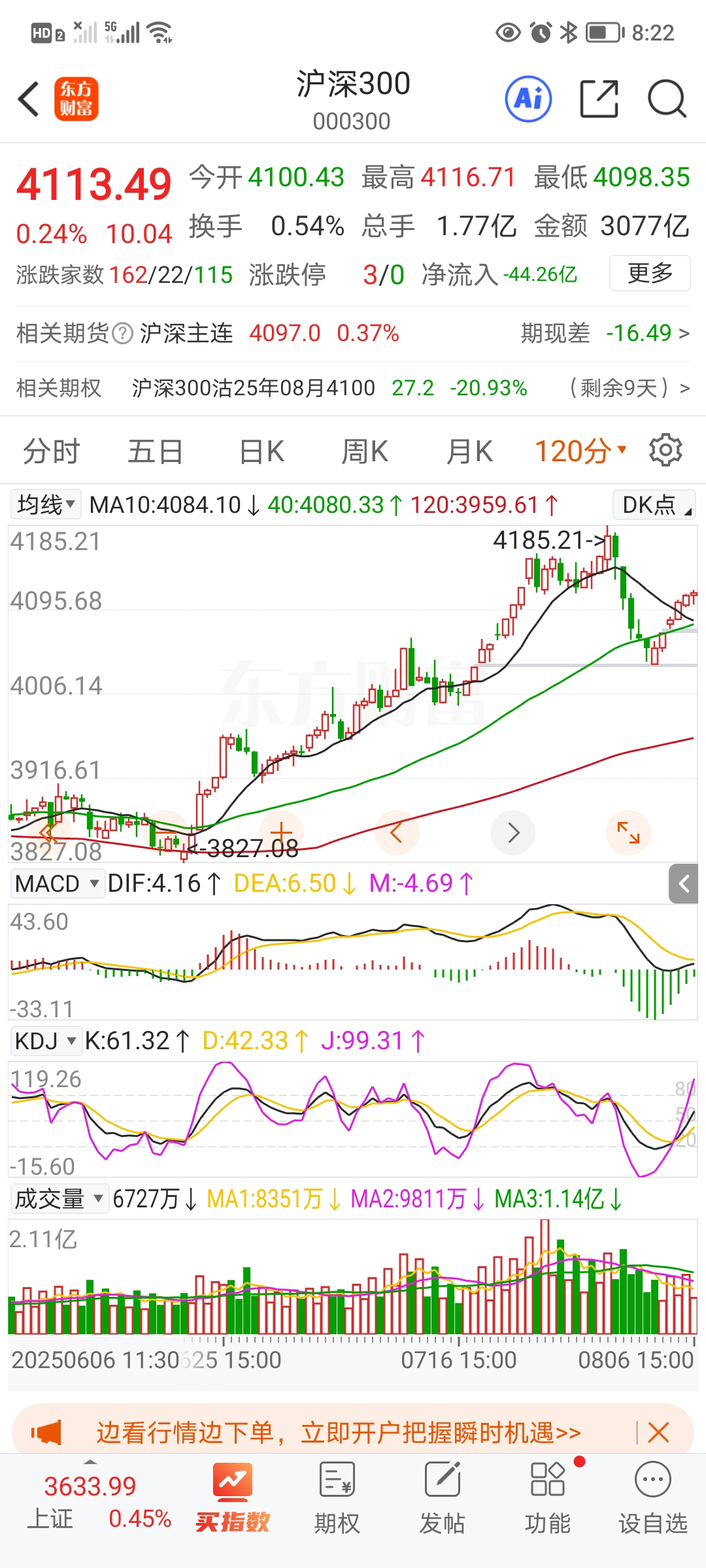Expand the chart to fullscreen
The height and width of the screenshot is (1568, 706).
[x=628, y=832]
